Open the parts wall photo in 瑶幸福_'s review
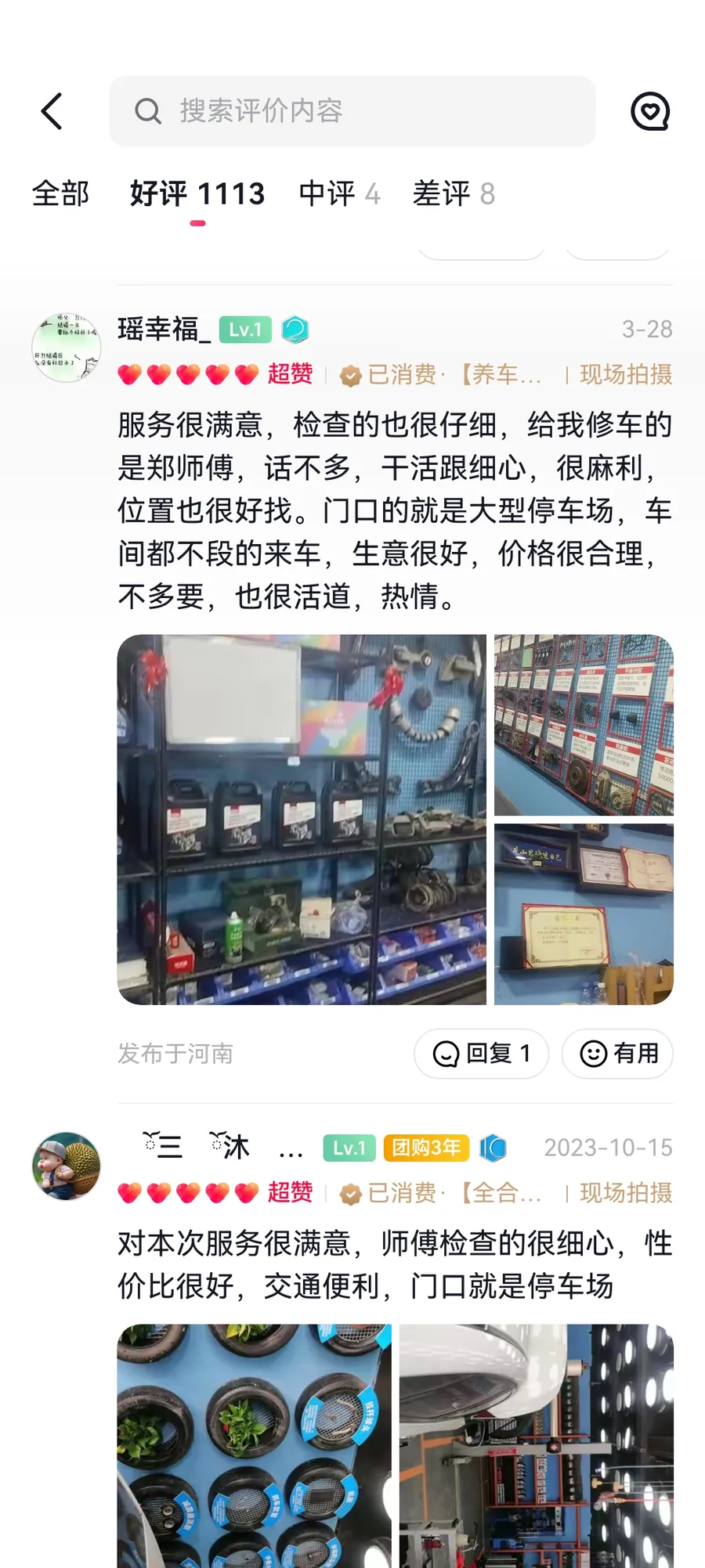 [x=584, y=725]
